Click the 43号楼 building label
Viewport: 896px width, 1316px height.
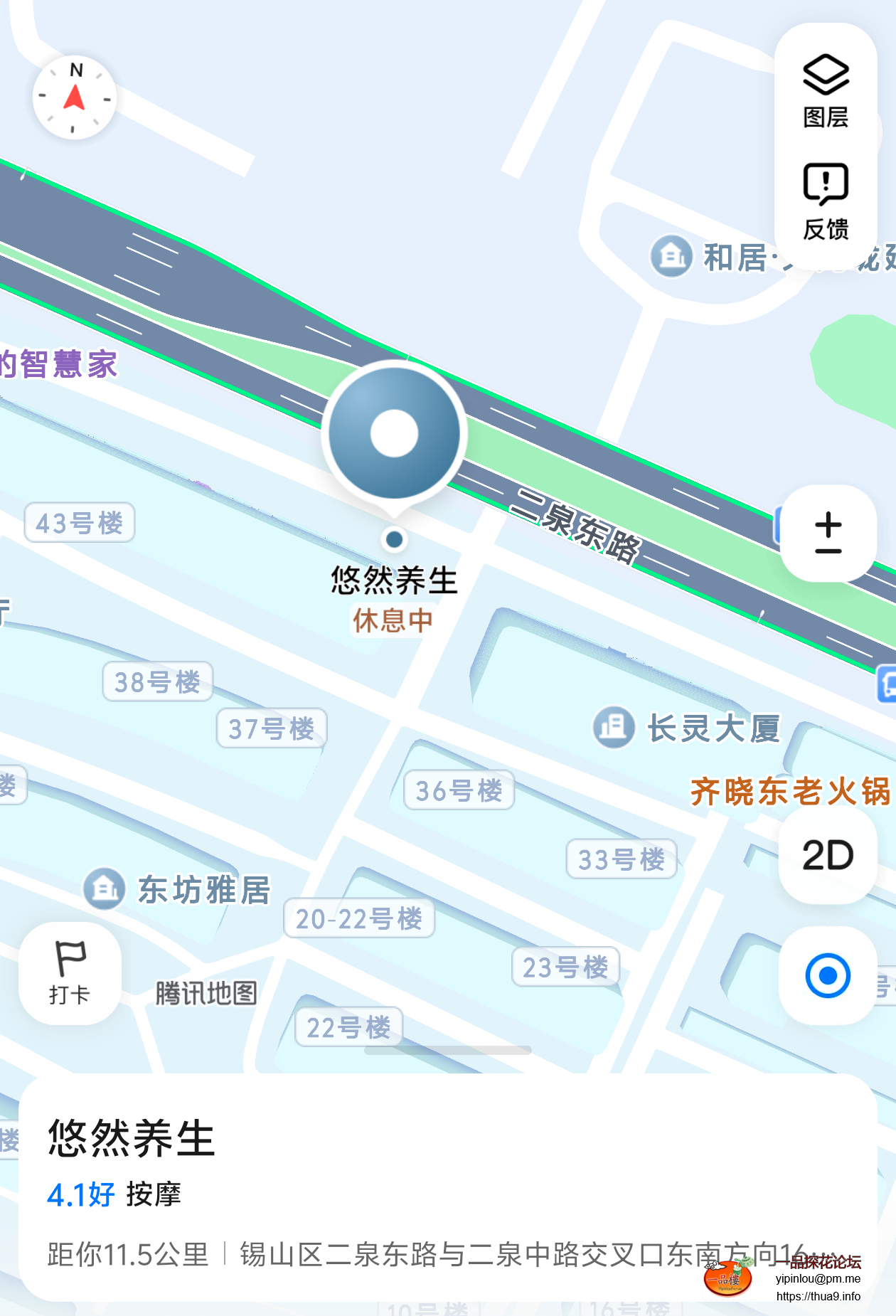tap(79, 524)
